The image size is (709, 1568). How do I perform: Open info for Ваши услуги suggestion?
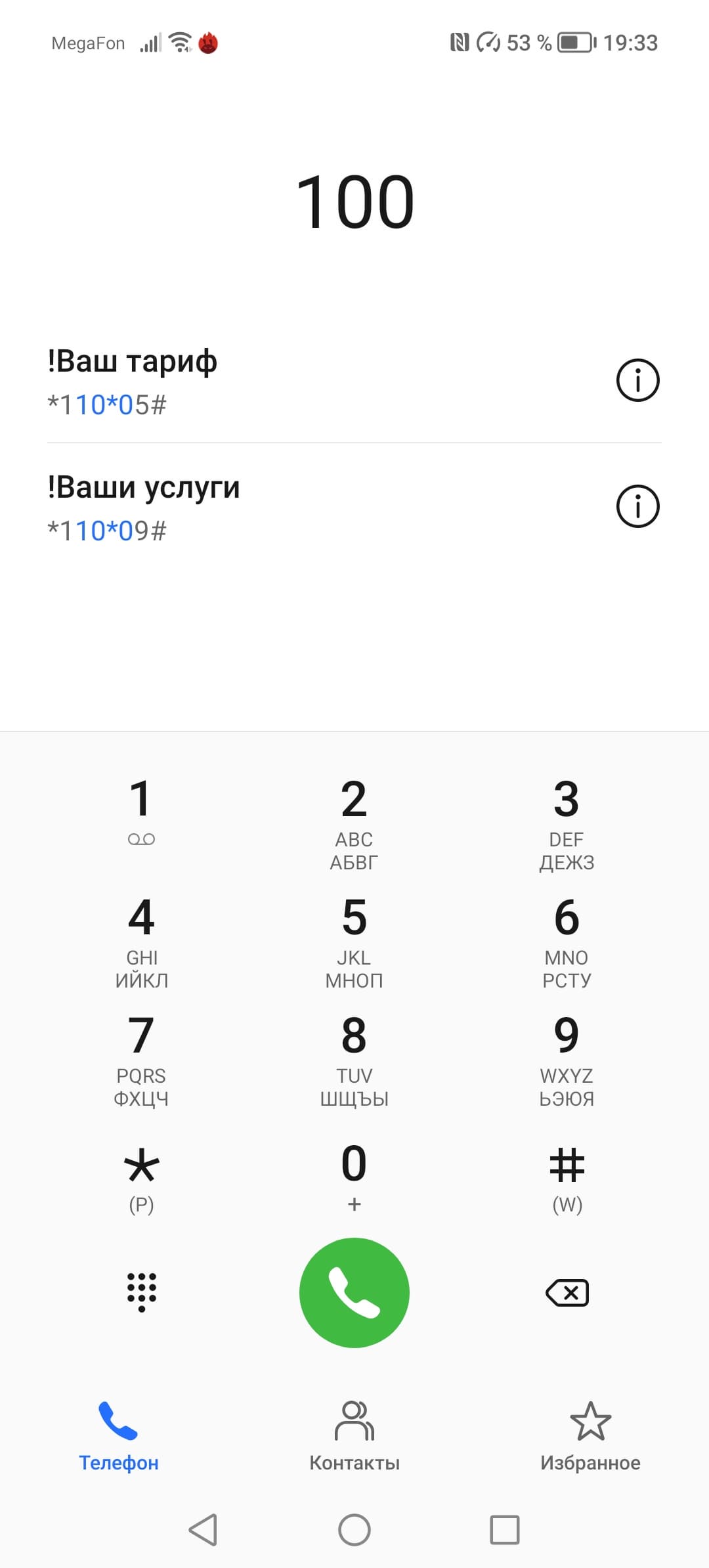coord(637,506)
